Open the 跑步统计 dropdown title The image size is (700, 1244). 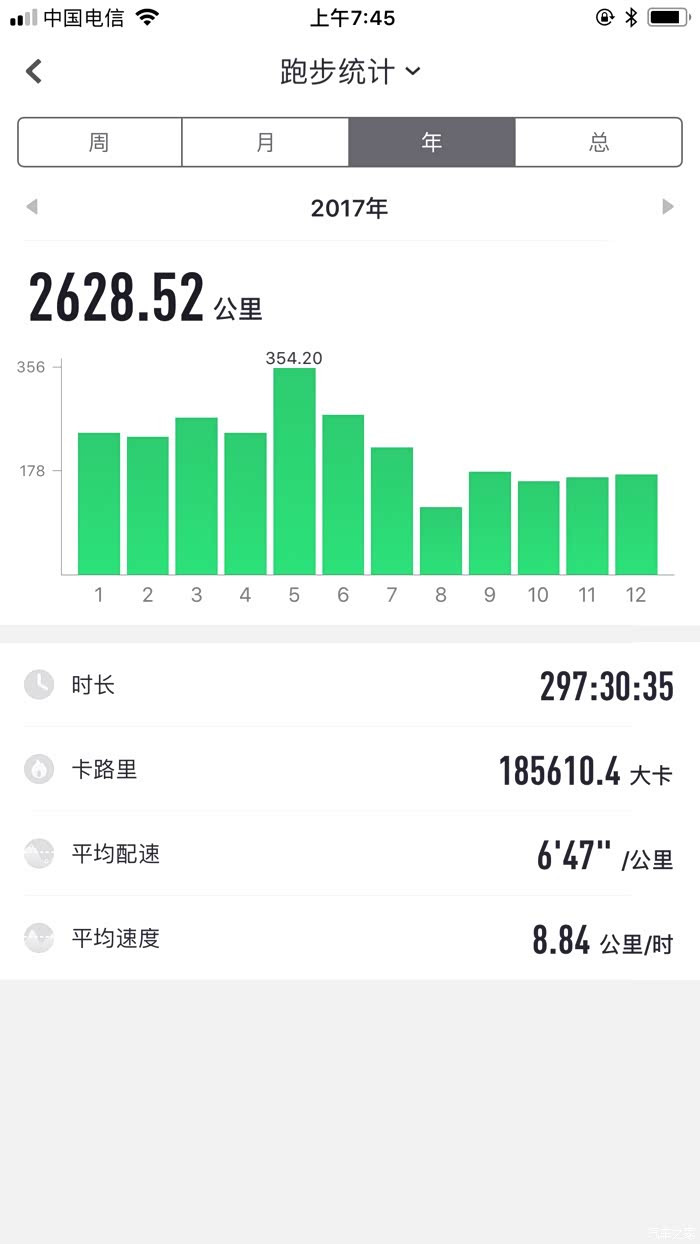[349, 72]
